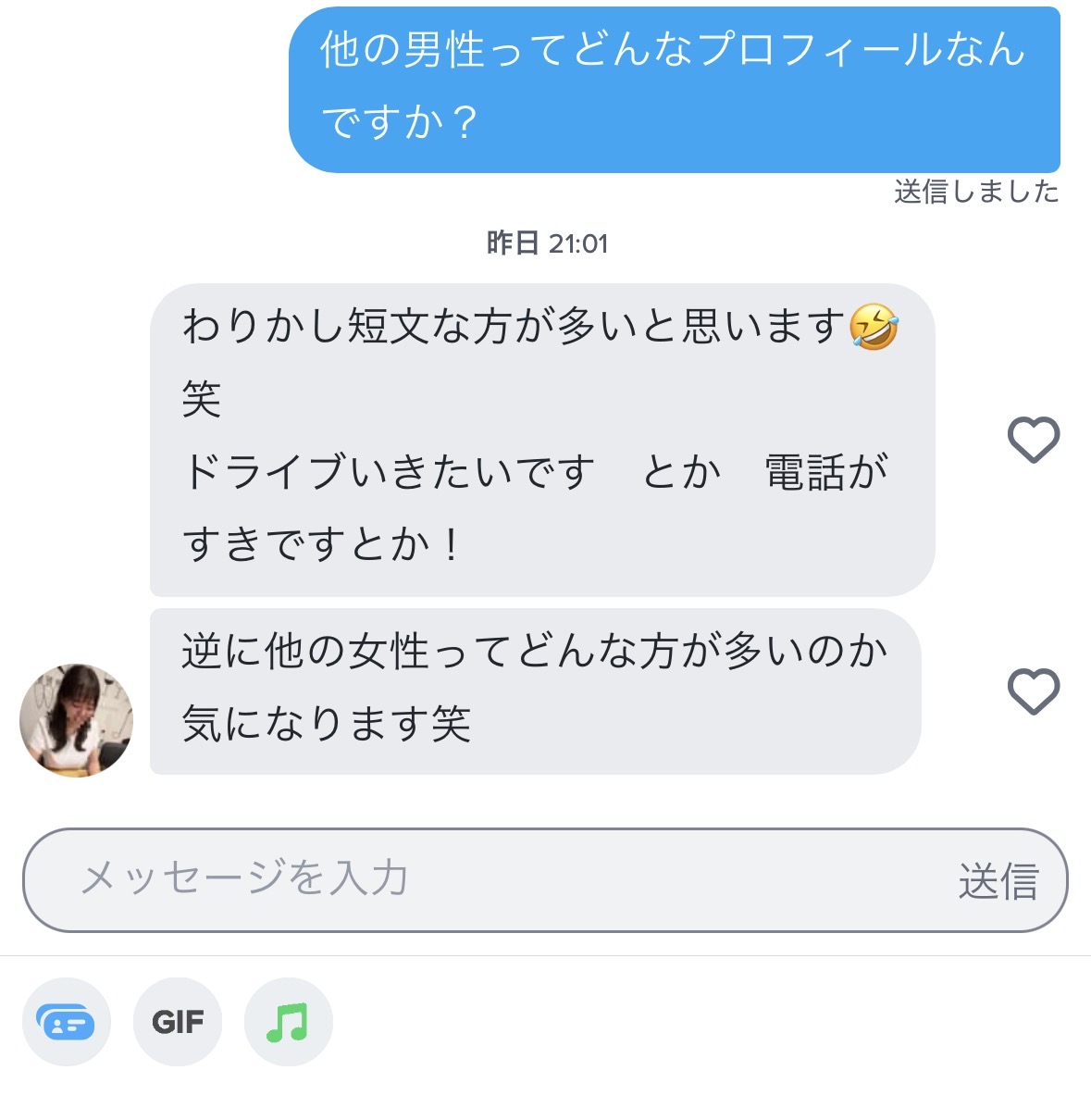Open the sender's profile picture

click(x=76, y=720)
